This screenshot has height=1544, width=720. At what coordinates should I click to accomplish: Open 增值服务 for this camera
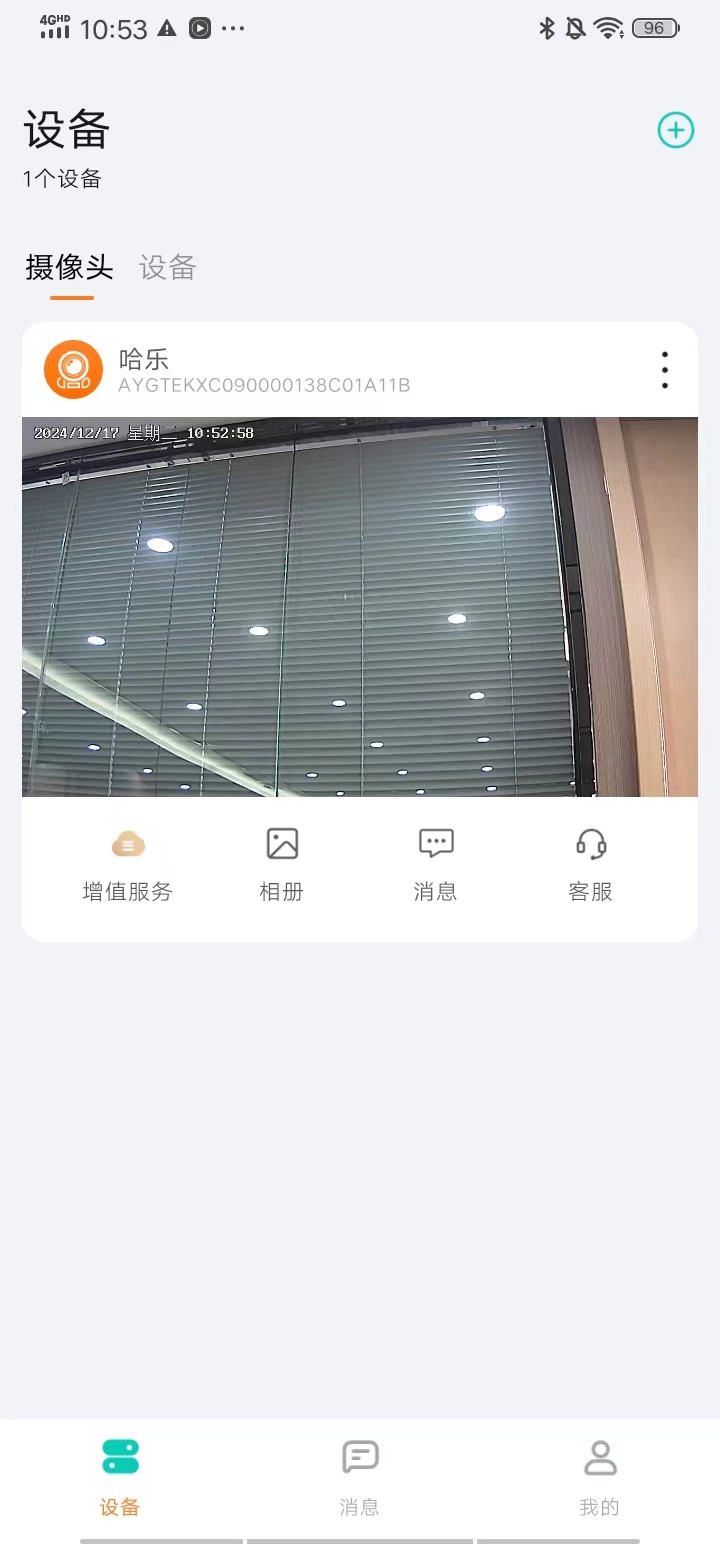pos(128,866)
